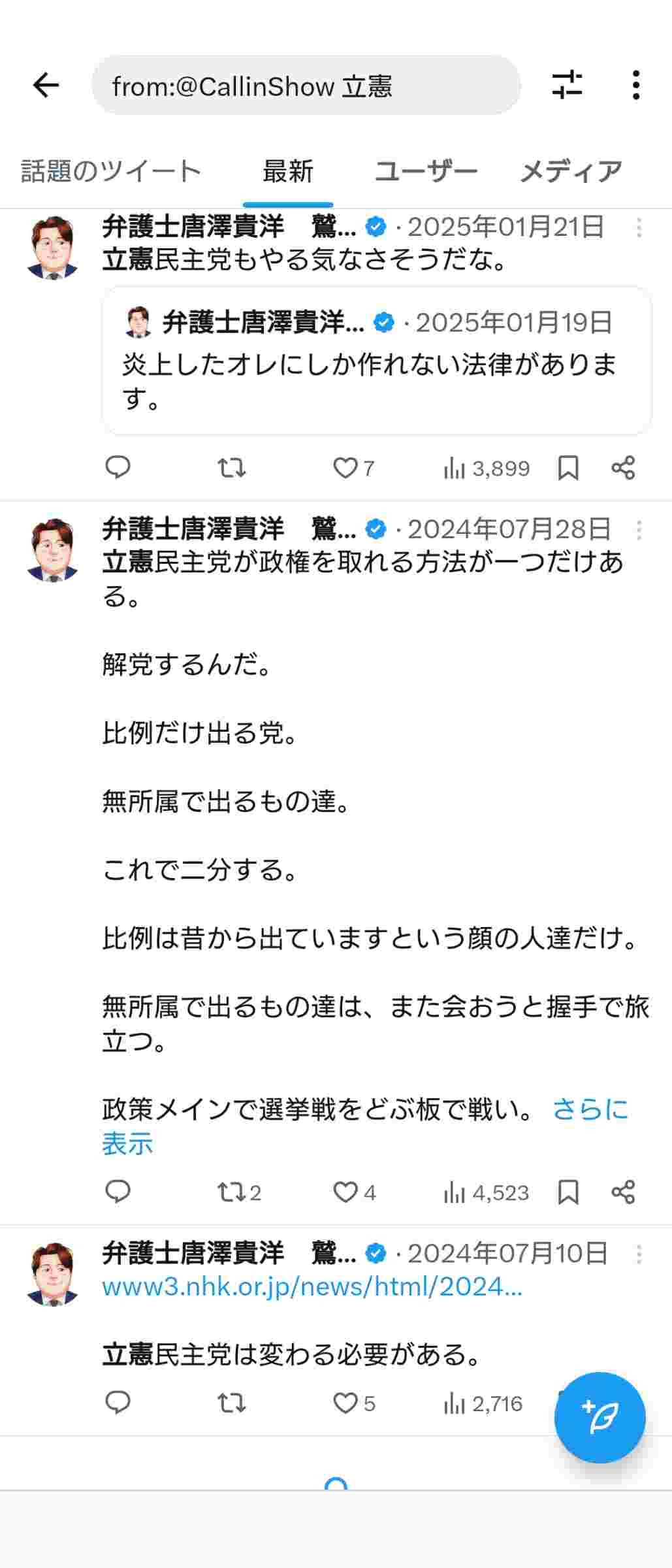This screenshot has width=672, height=1568.
Task: Go back from the search results
Action: (x=46, y=86)
